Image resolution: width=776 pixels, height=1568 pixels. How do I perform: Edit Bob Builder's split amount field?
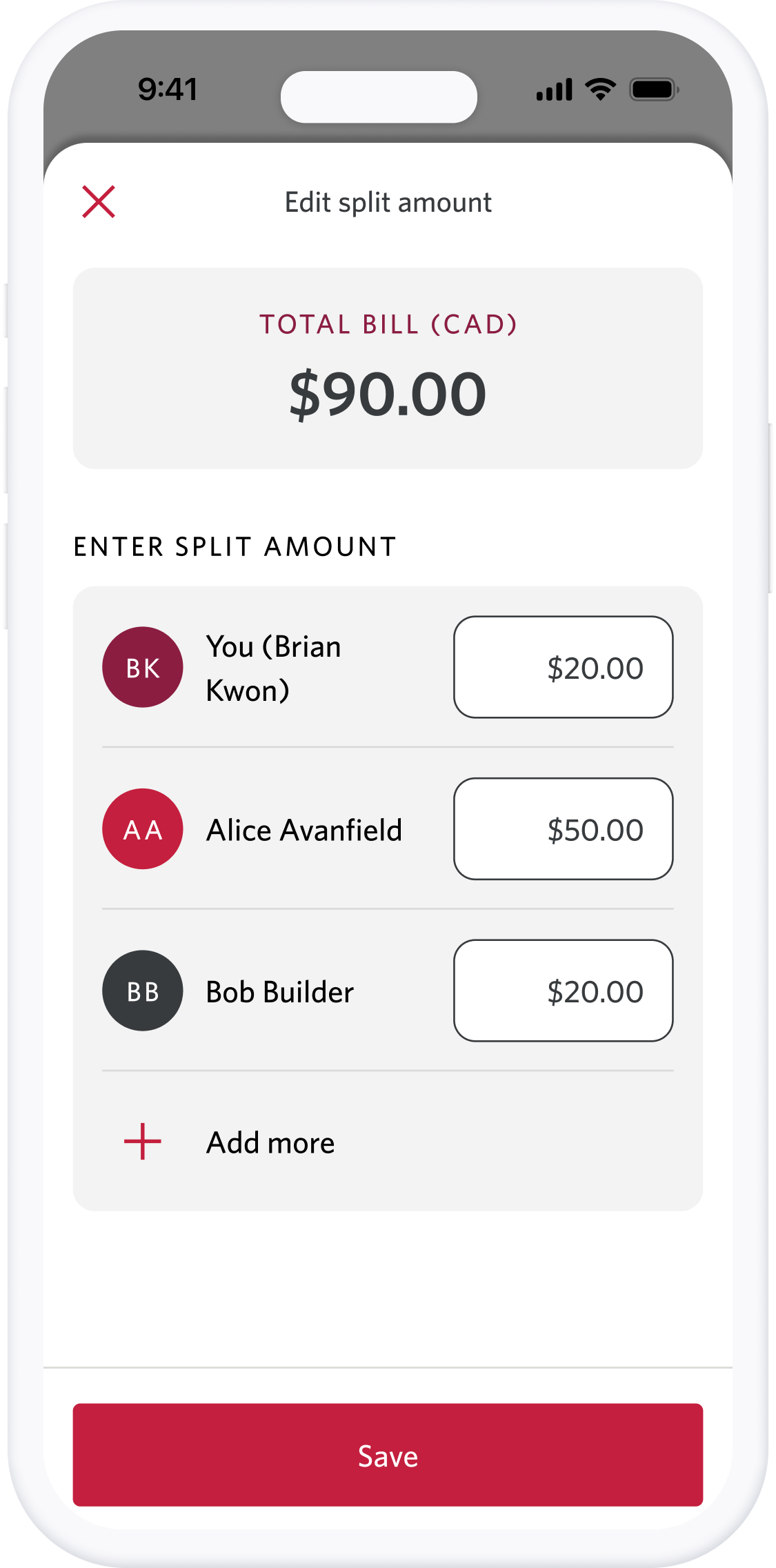pos(563,991)
